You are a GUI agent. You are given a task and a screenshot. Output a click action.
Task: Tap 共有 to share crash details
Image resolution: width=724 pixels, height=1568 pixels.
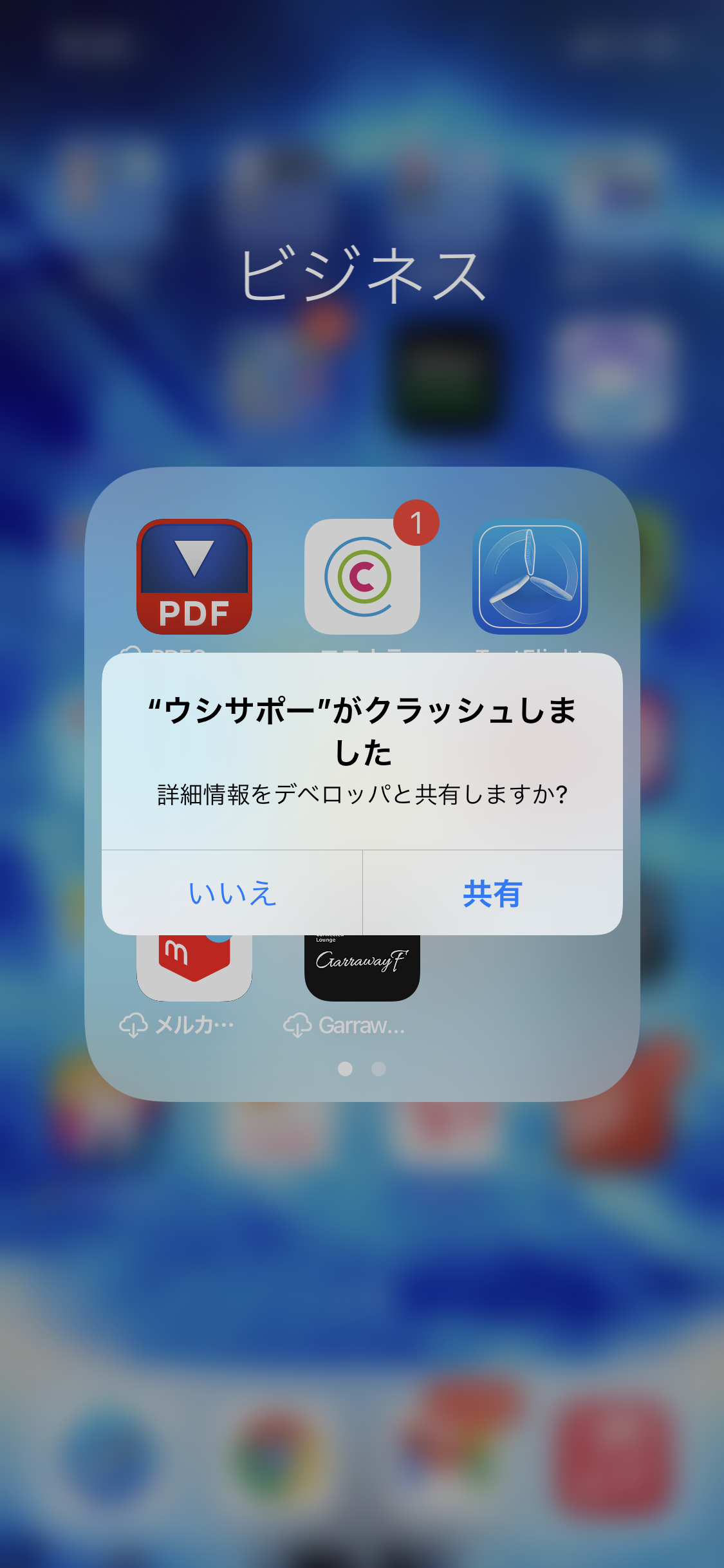click(493, 893)
